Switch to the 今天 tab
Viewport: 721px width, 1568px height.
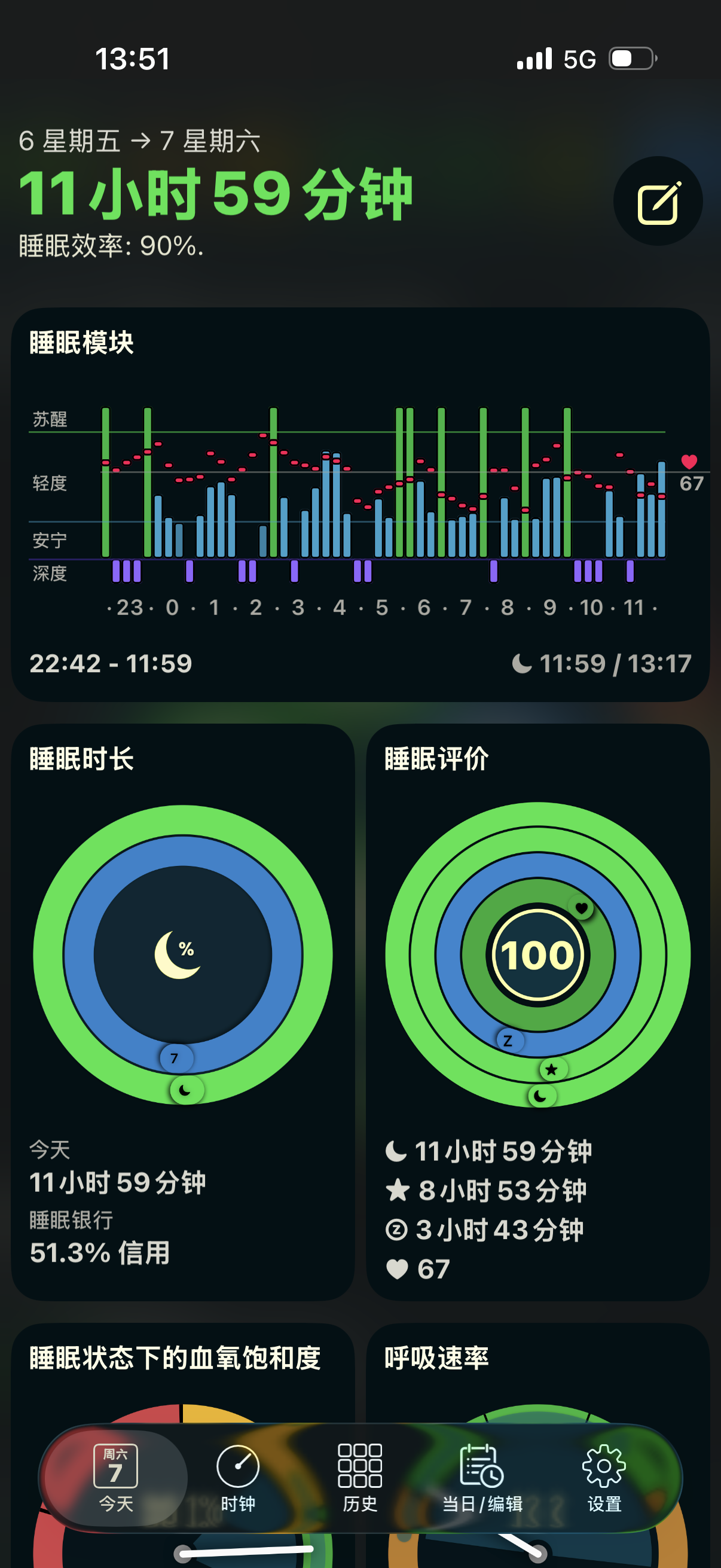[x=115, y=1477]
